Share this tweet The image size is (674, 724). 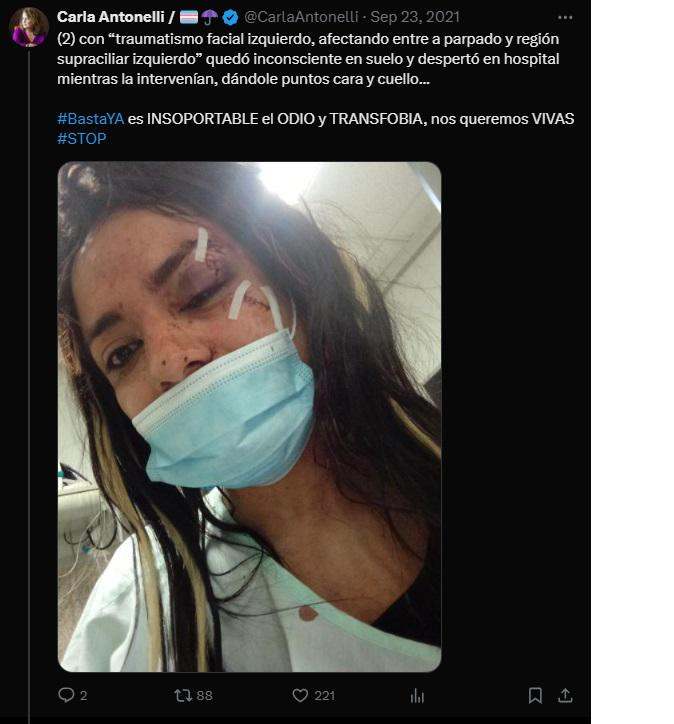pos(565,695)
